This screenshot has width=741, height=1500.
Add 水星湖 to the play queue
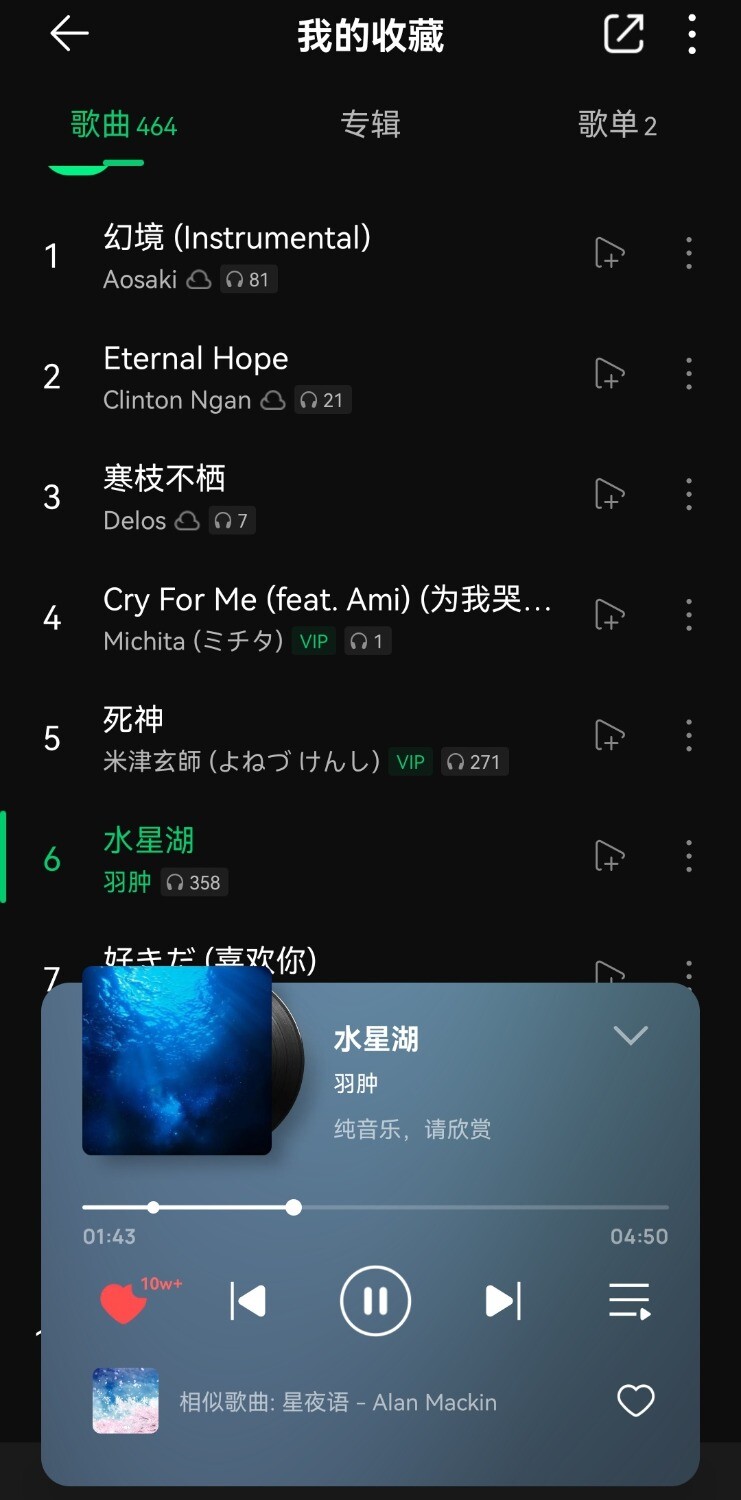(609, 856)
